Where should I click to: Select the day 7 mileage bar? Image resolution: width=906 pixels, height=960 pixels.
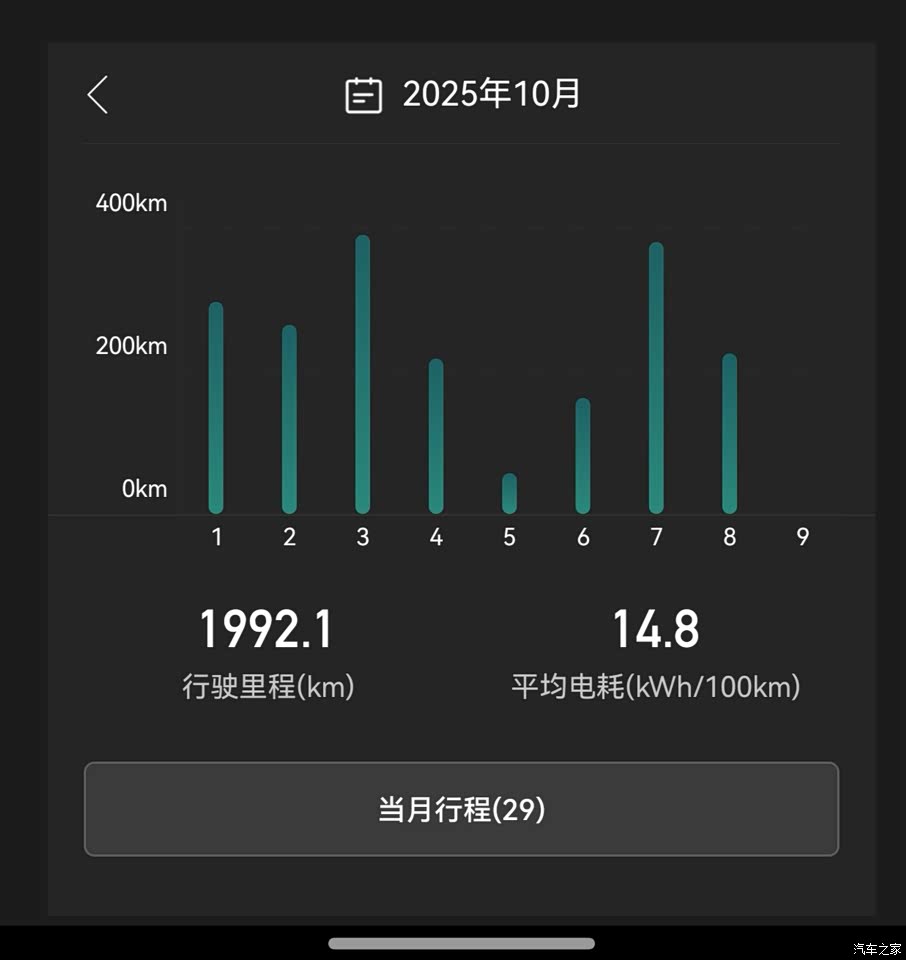(x=656, y=378)
